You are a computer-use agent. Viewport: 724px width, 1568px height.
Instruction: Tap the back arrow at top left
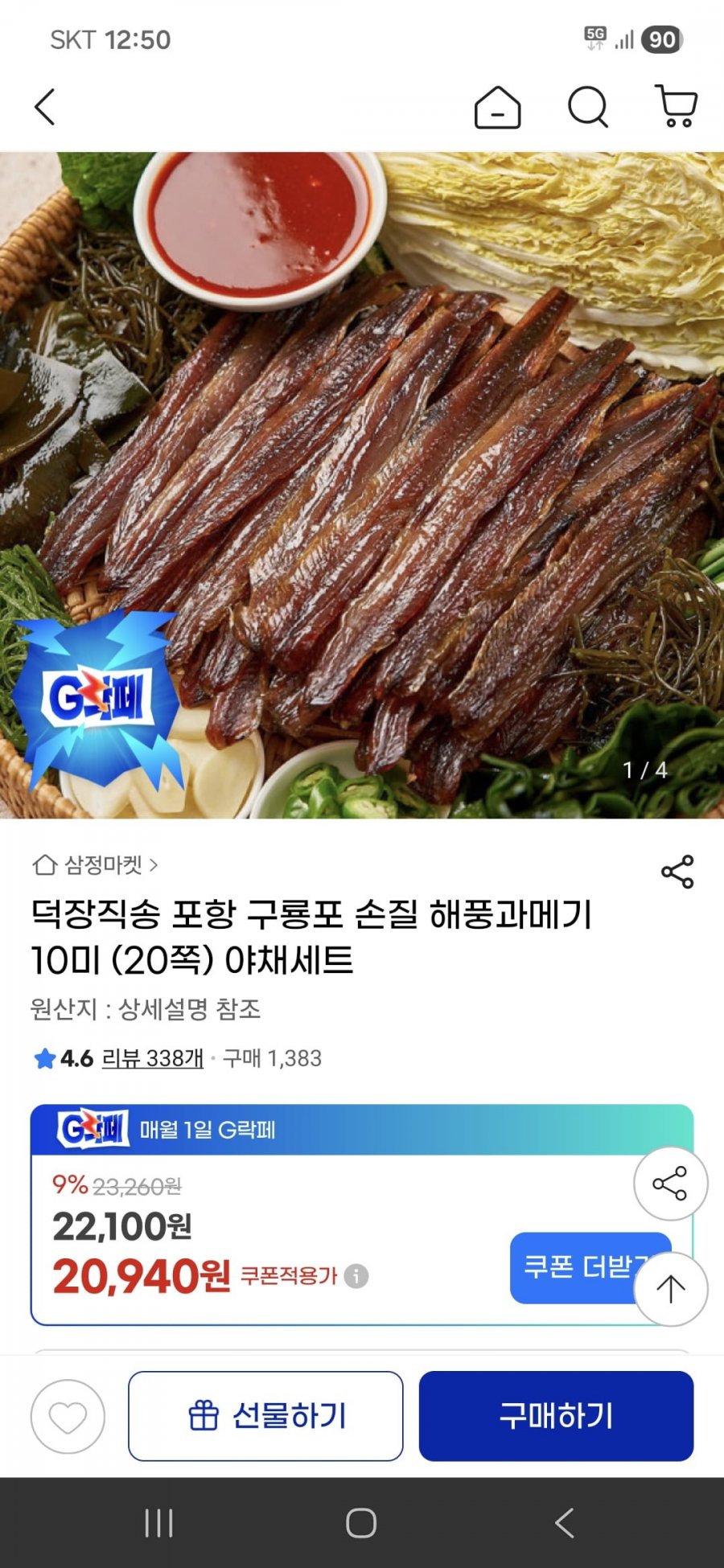(x=45, y=107)
